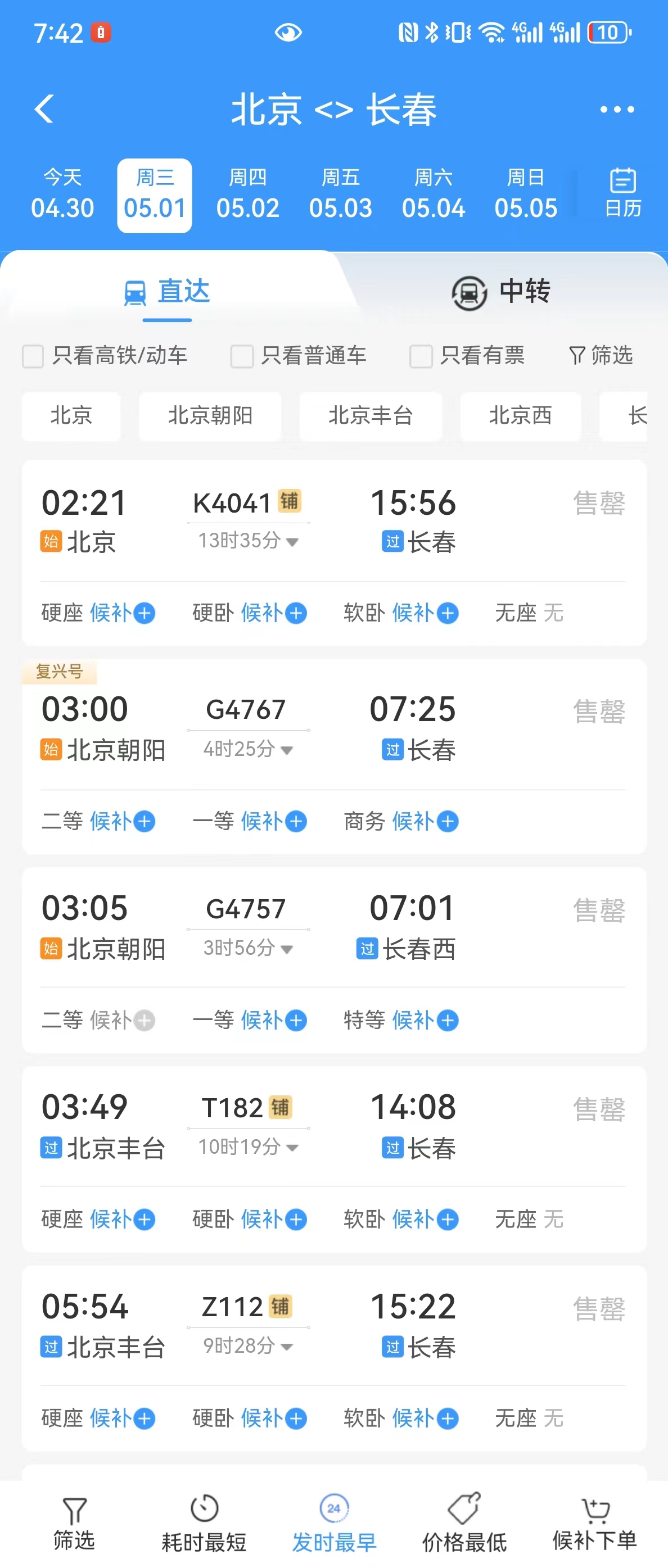Open 候补下单 in the bottom bar
668x1568 pixels.
pos(594,1525)
